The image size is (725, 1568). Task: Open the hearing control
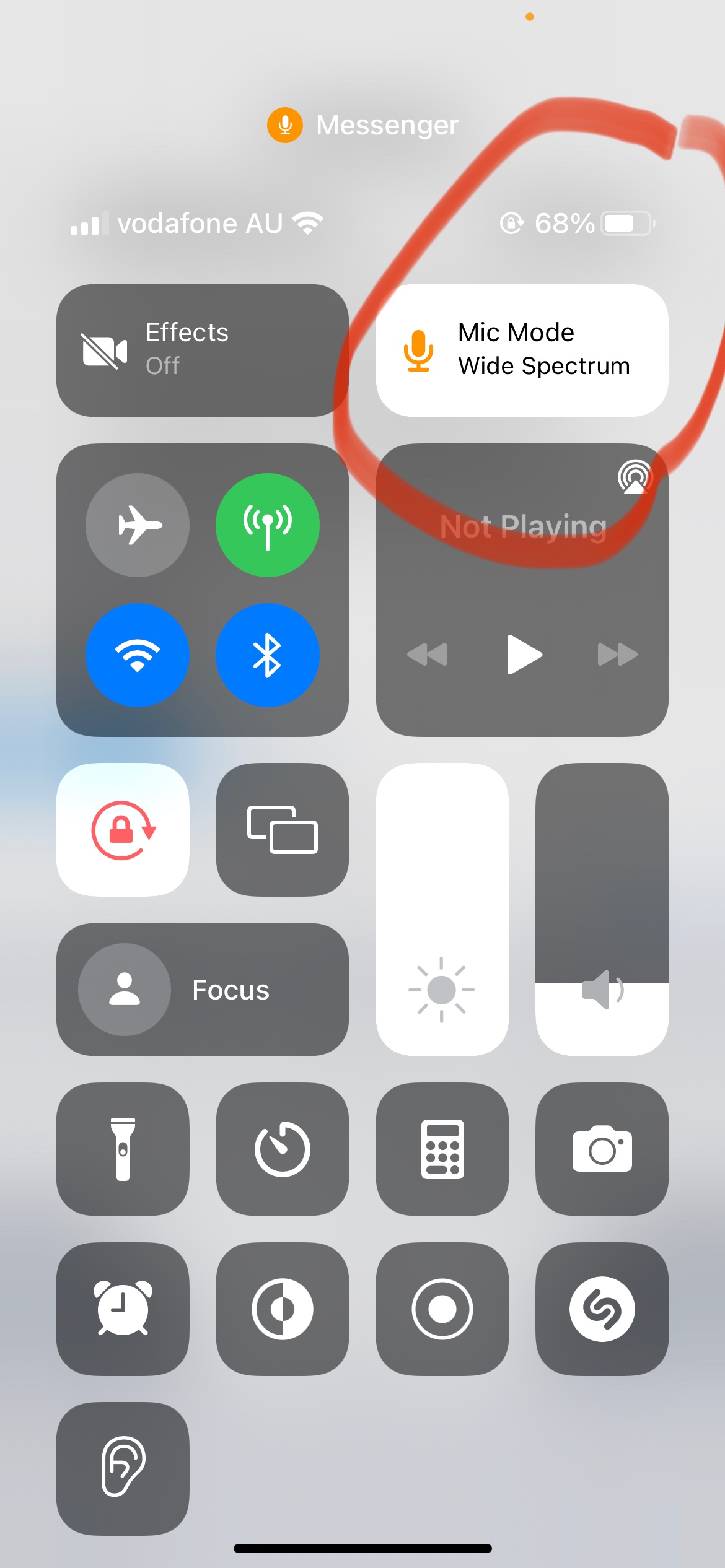[123, 1469]
